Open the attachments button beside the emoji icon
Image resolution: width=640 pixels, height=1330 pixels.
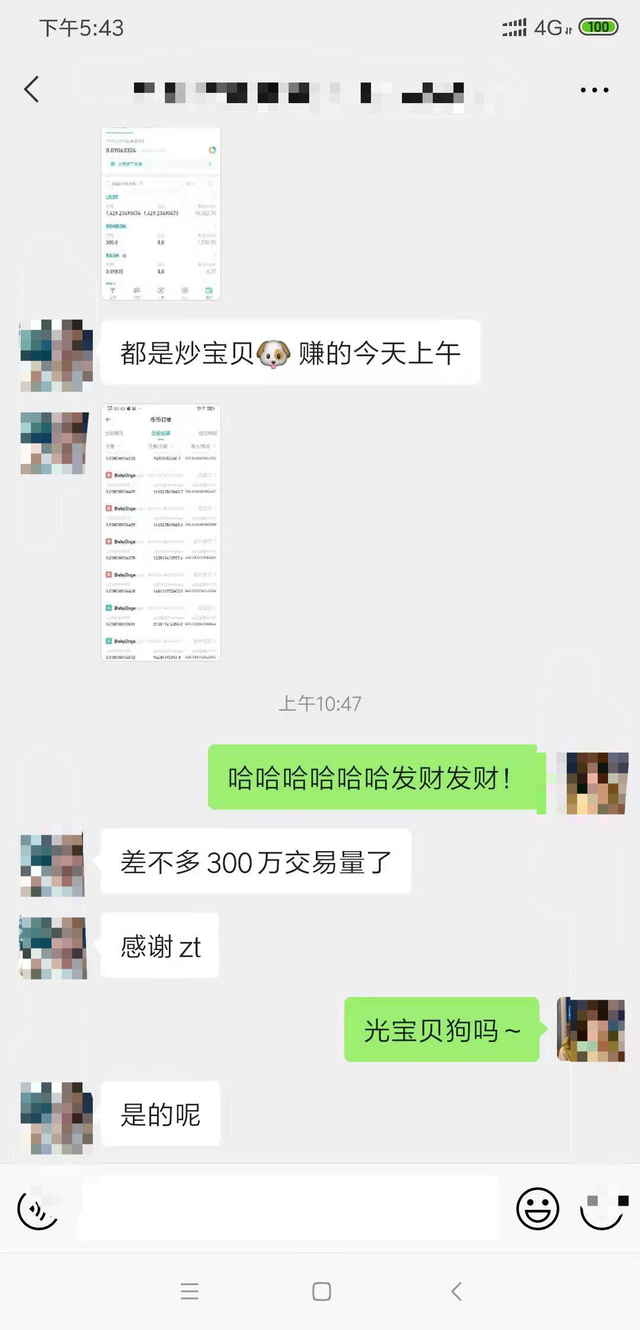click(602, 1209)
